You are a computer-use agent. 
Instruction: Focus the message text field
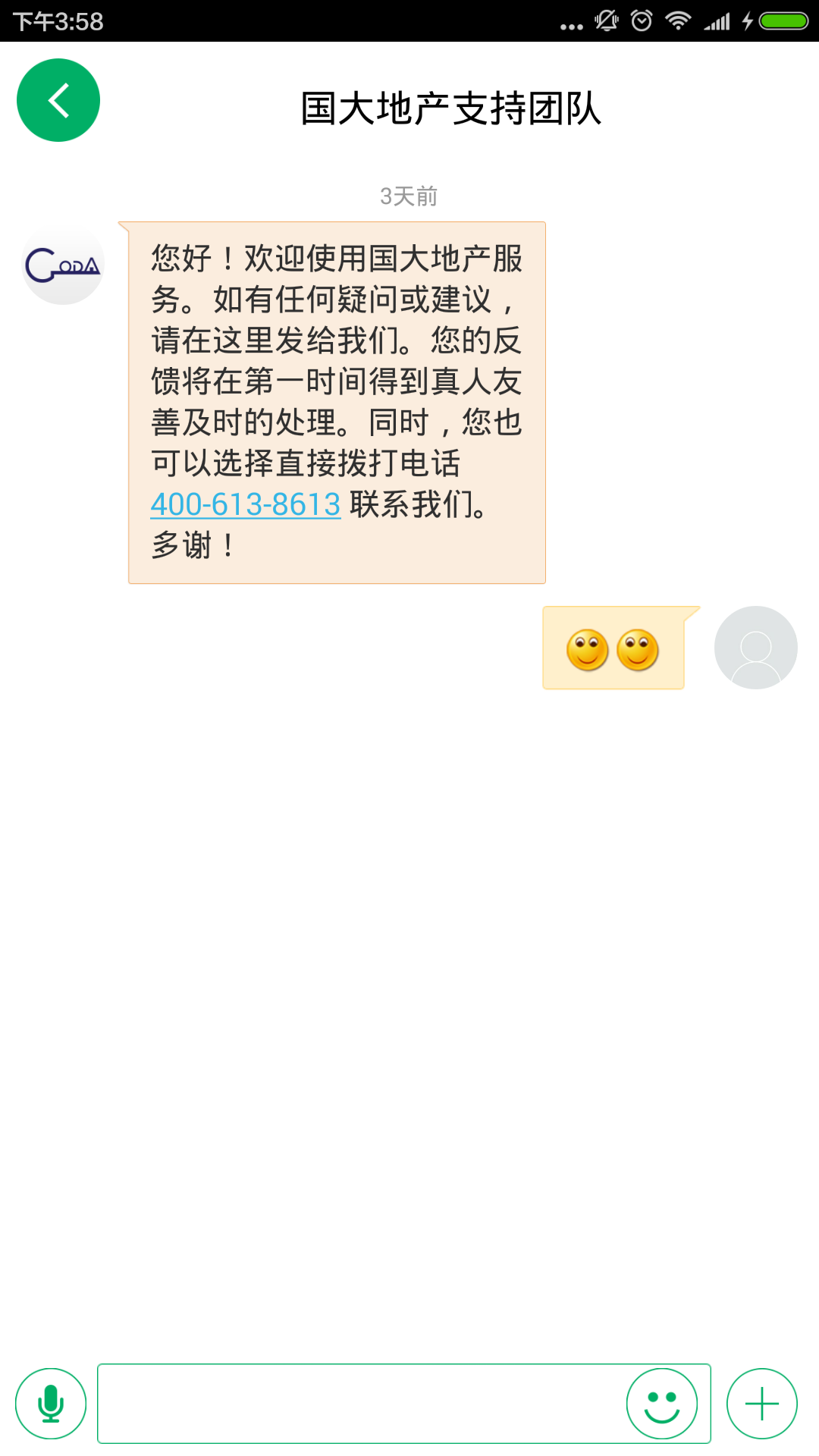click(361, 1404)
